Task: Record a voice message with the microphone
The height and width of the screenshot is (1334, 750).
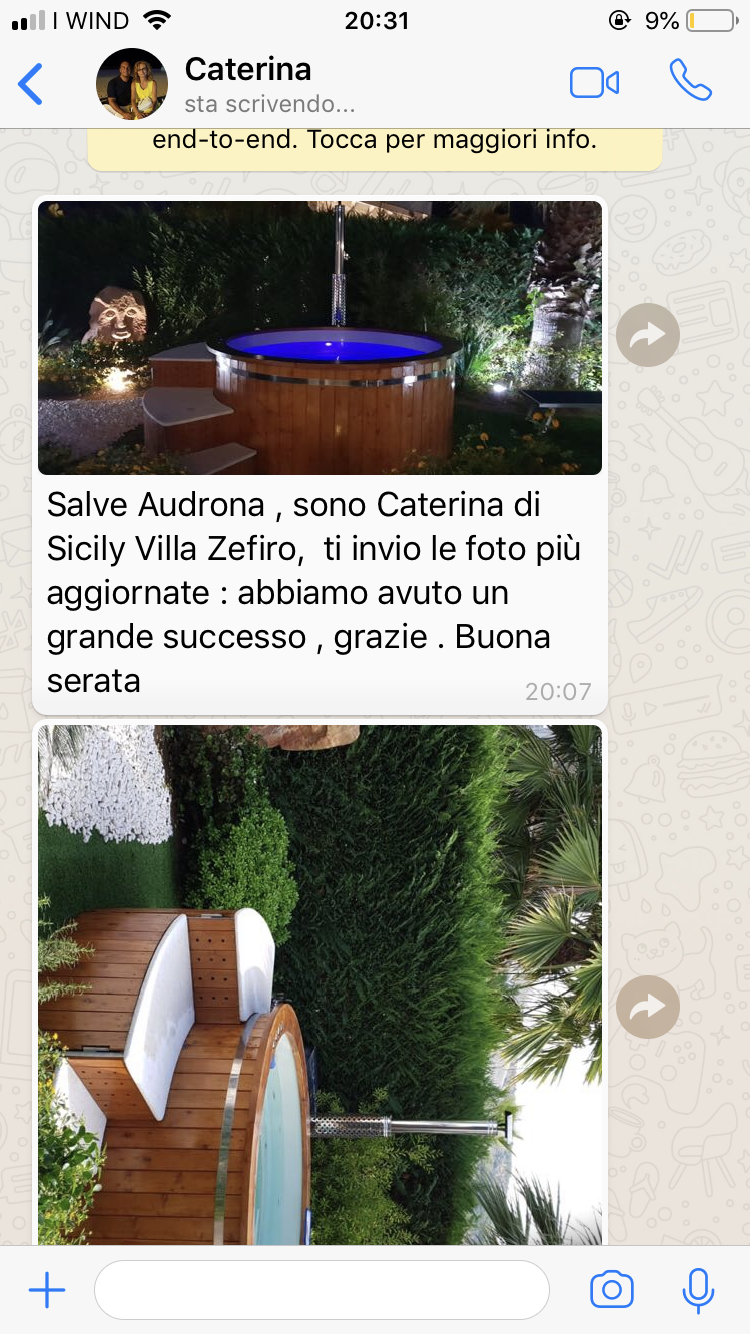Action: 697,1290
